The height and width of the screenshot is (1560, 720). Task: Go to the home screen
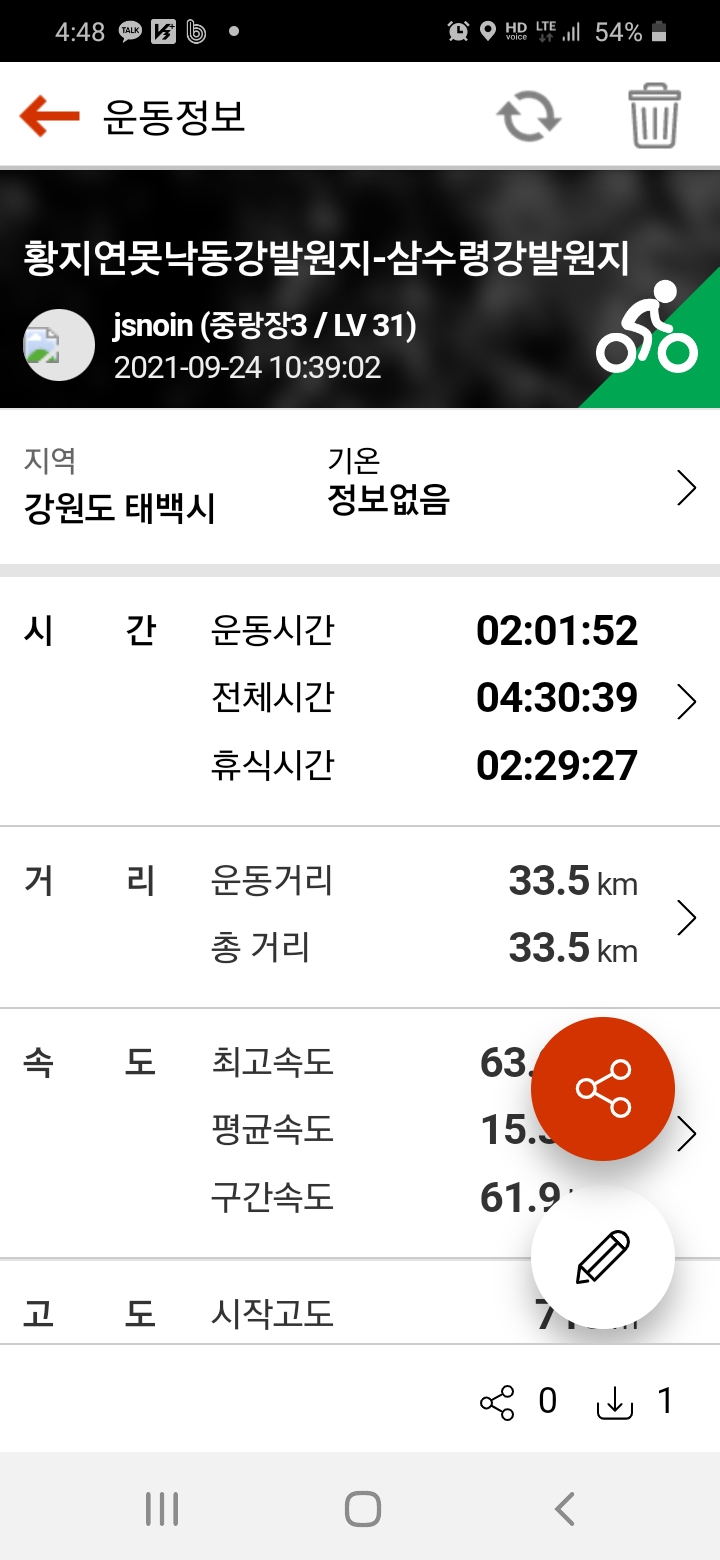pyautogui.click(x=362, y=1509)
